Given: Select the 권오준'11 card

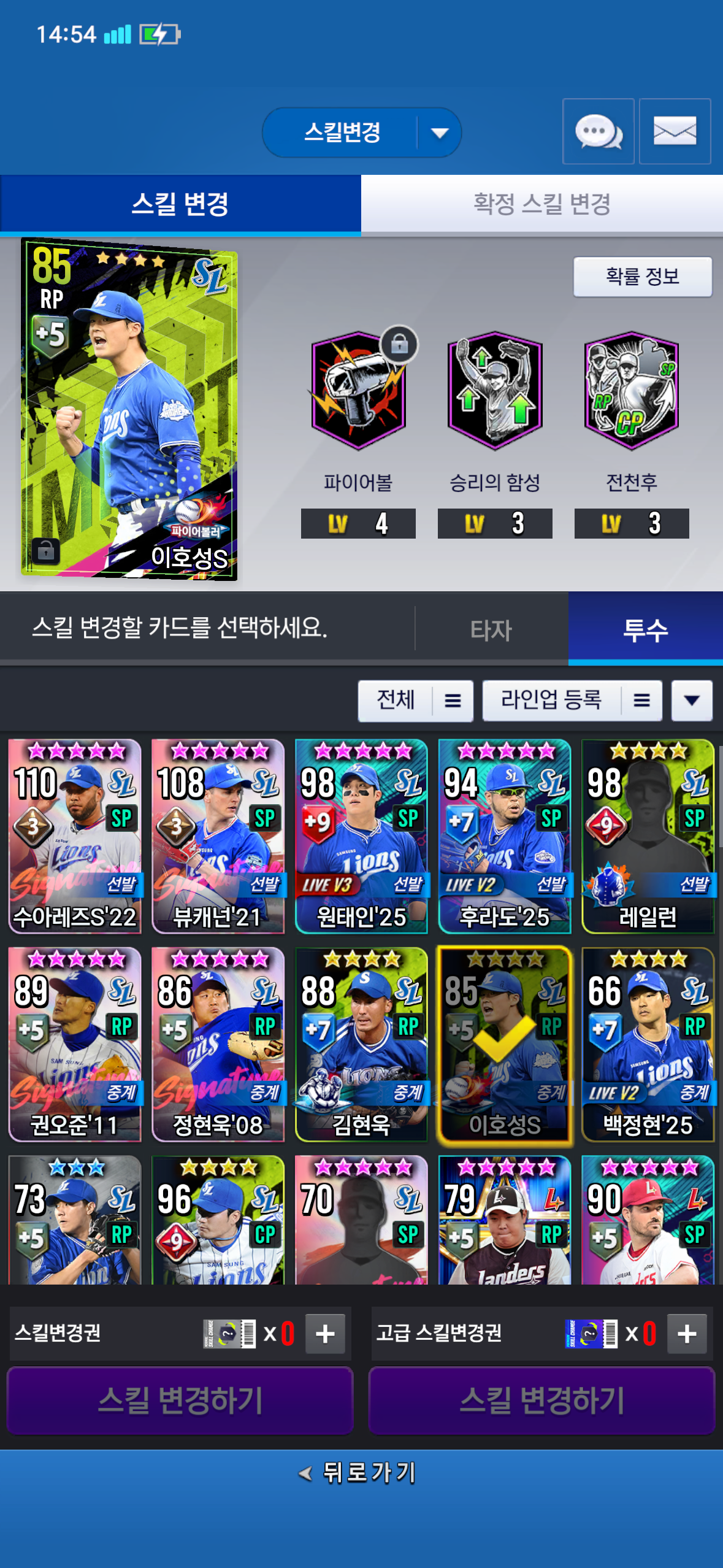Looking at the screenshot, I should (x=75, y=1044).
